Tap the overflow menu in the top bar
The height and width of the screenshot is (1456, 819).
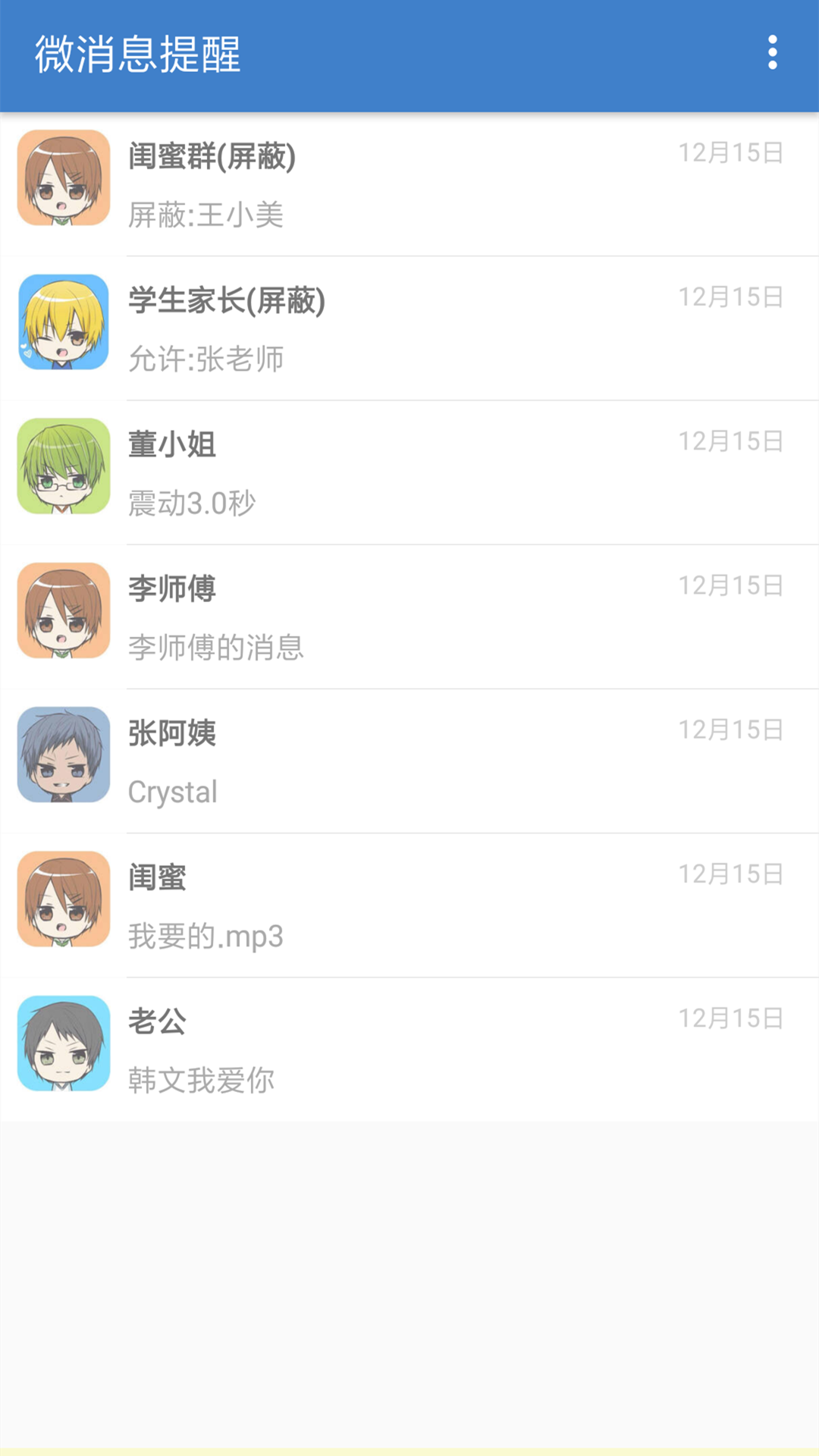pos(772,53)
